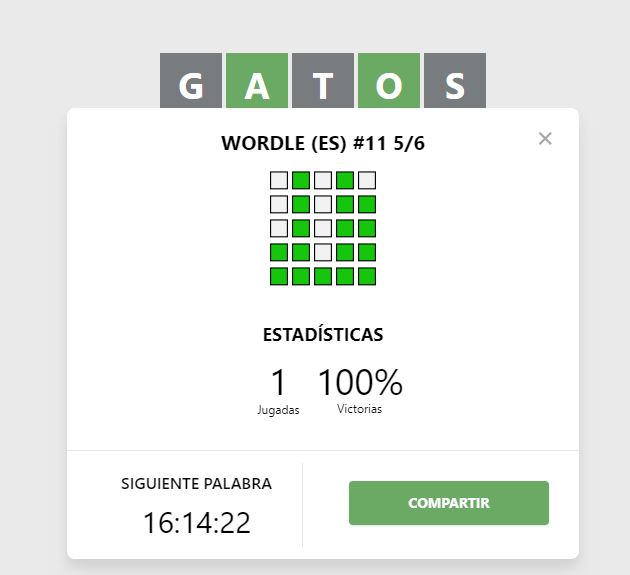This screenshot has width=630, height=575.
Task: Tap the COMPARTIR button to share results
Action: pos(448,503)
